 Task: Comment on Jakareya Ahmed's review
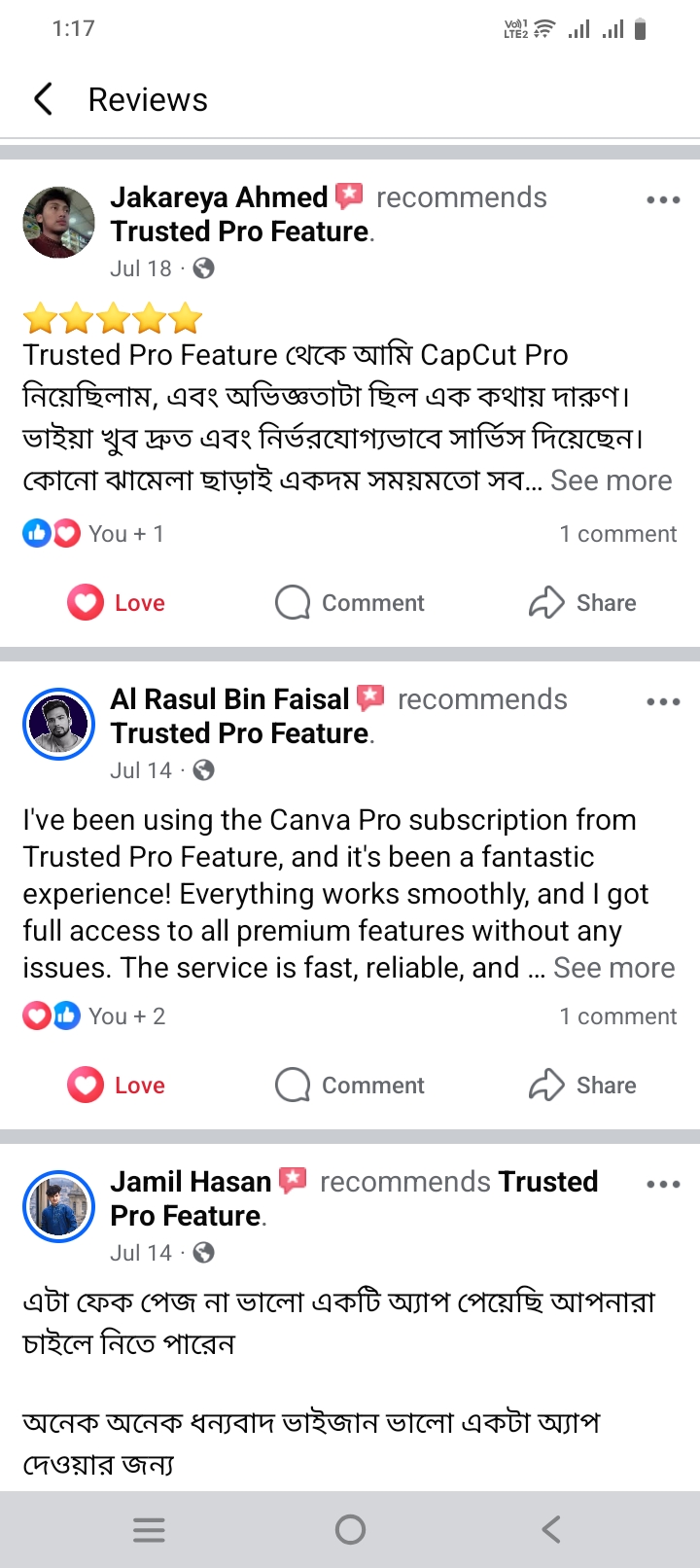point(350,603)
